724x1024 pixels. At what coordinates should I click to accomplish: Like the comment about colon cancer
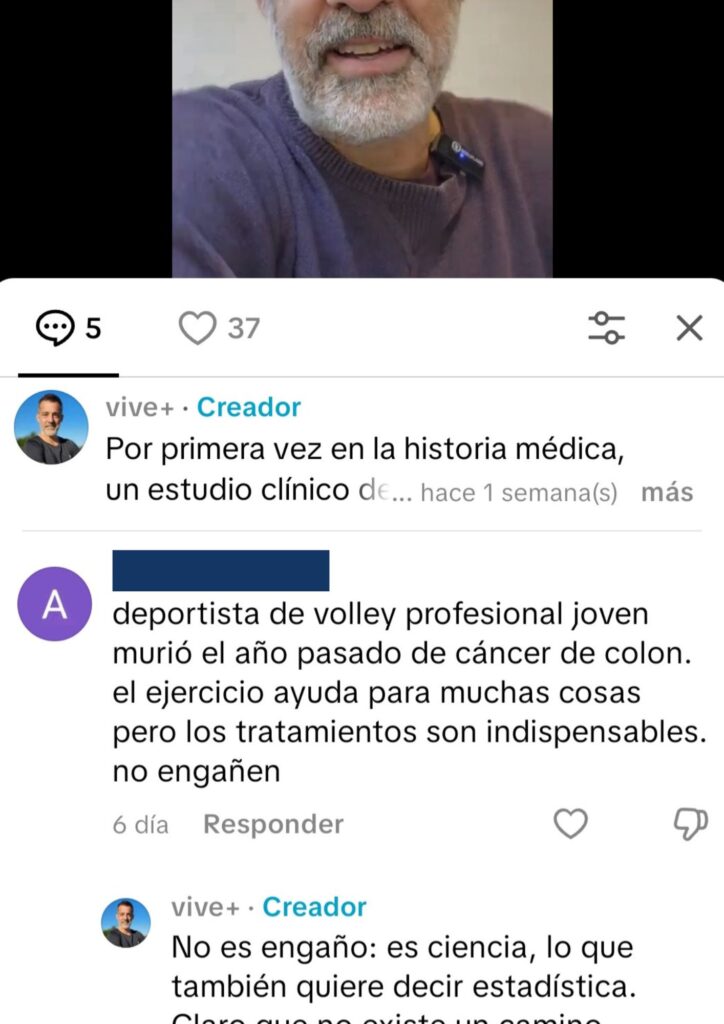[571, 824]
